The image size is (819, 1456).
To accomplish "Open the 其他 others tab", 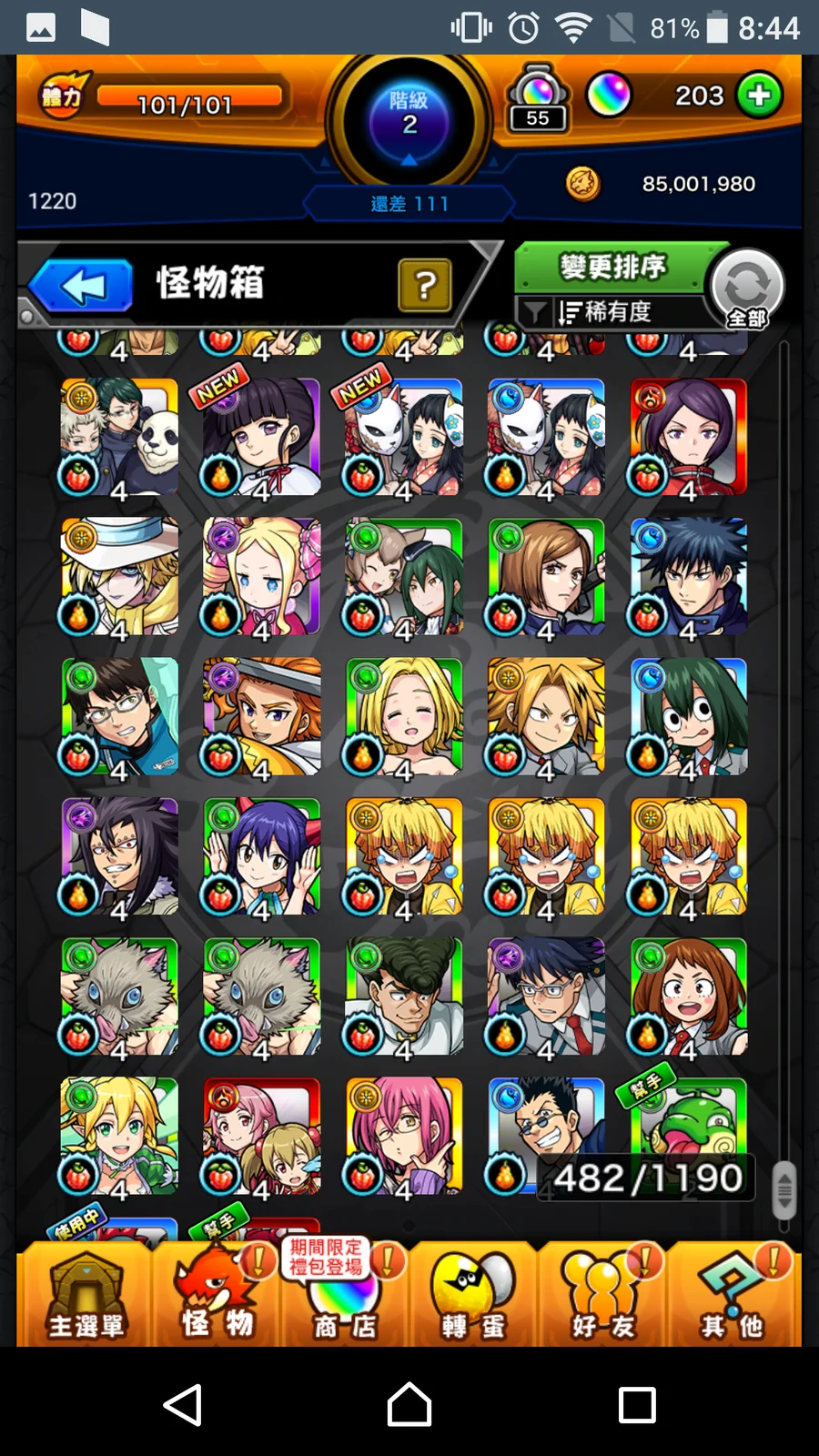I will point(732,1295).
